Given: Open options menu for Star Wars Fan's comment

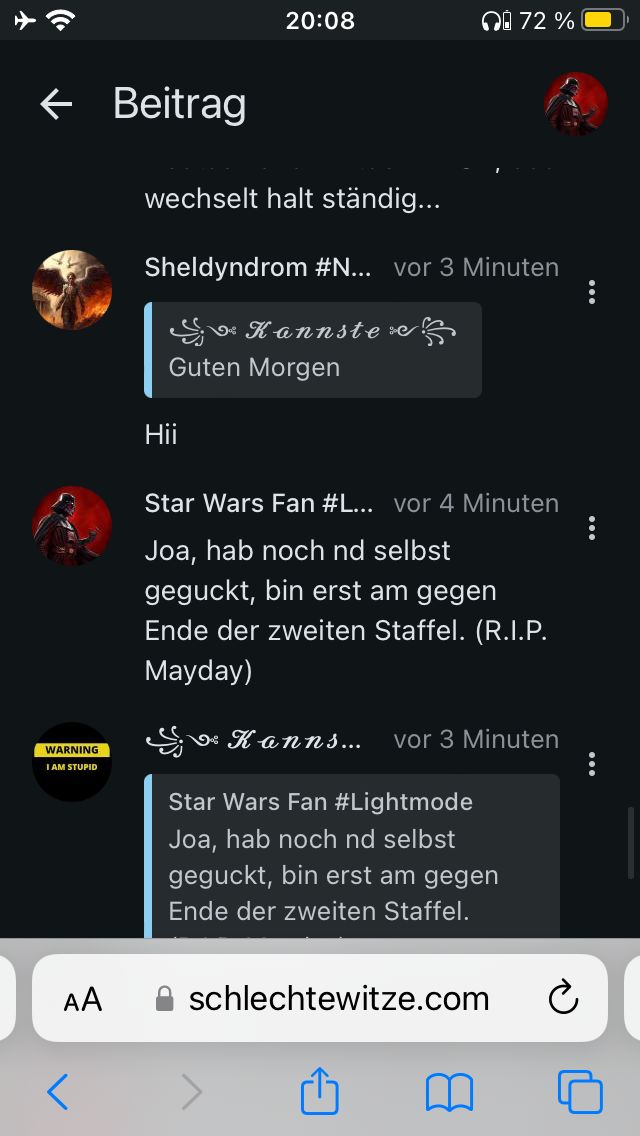Looking at the screenshot, I should (x=592, y=528).
